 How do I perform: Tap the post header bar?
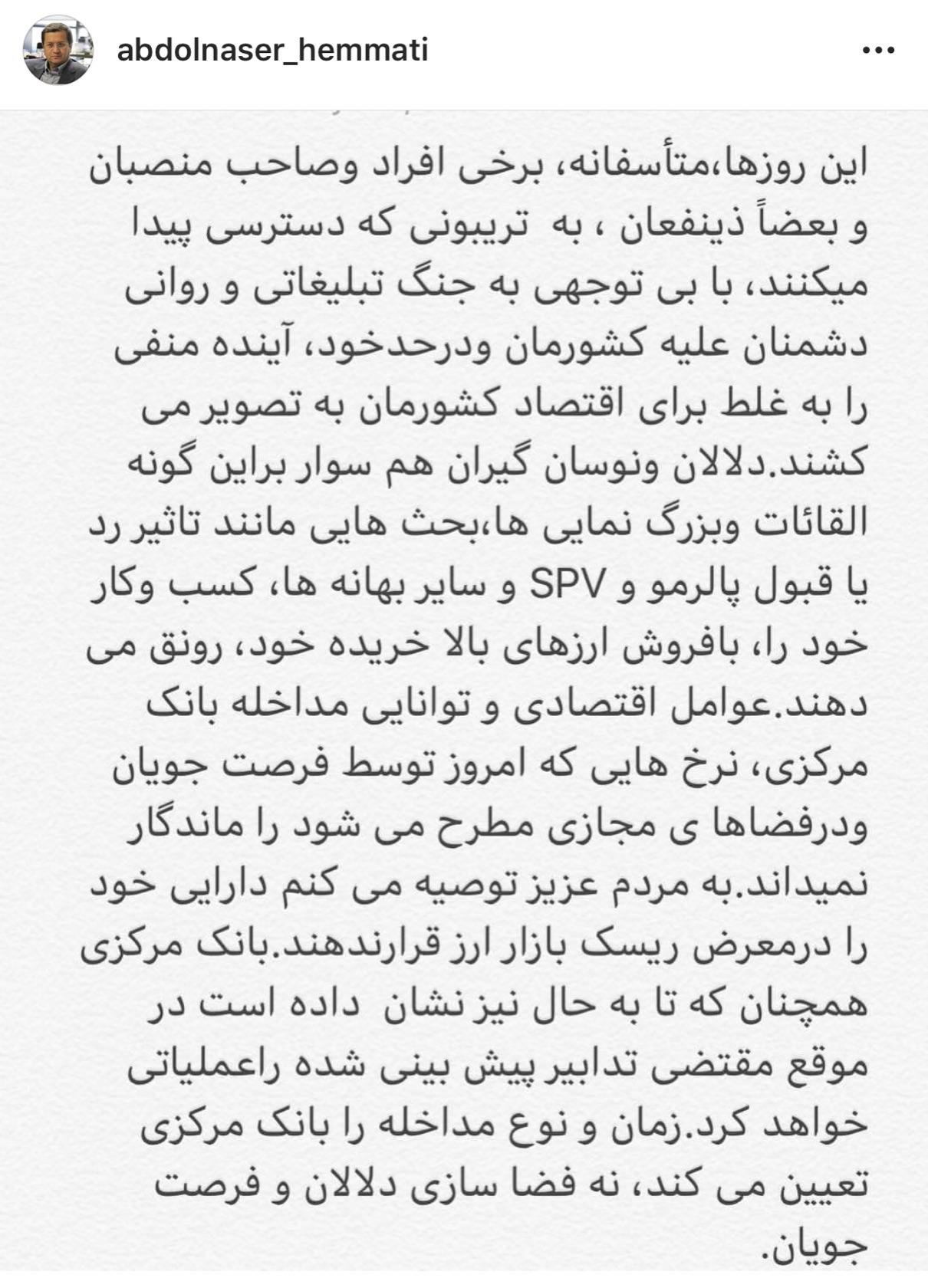[x=464, y=48]
